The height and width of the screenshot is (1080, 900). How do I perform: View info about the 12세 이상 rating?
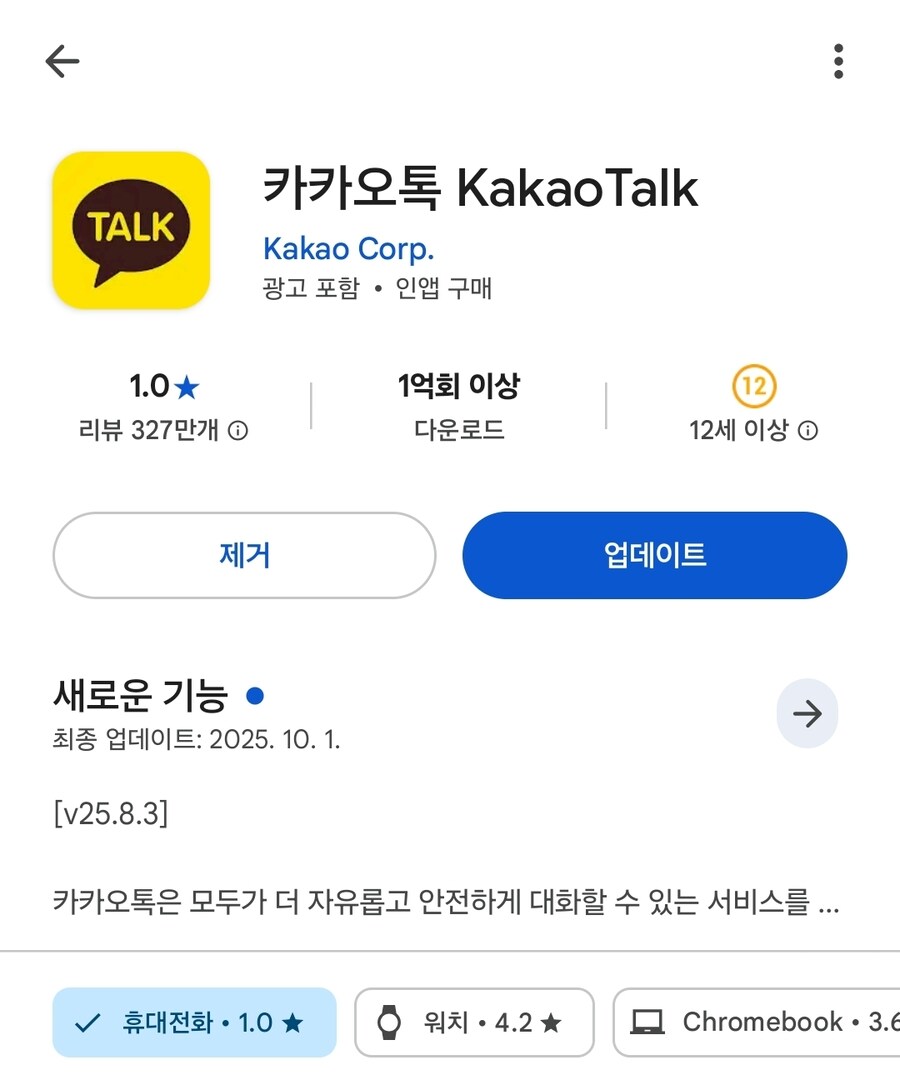tap(809, 431)
